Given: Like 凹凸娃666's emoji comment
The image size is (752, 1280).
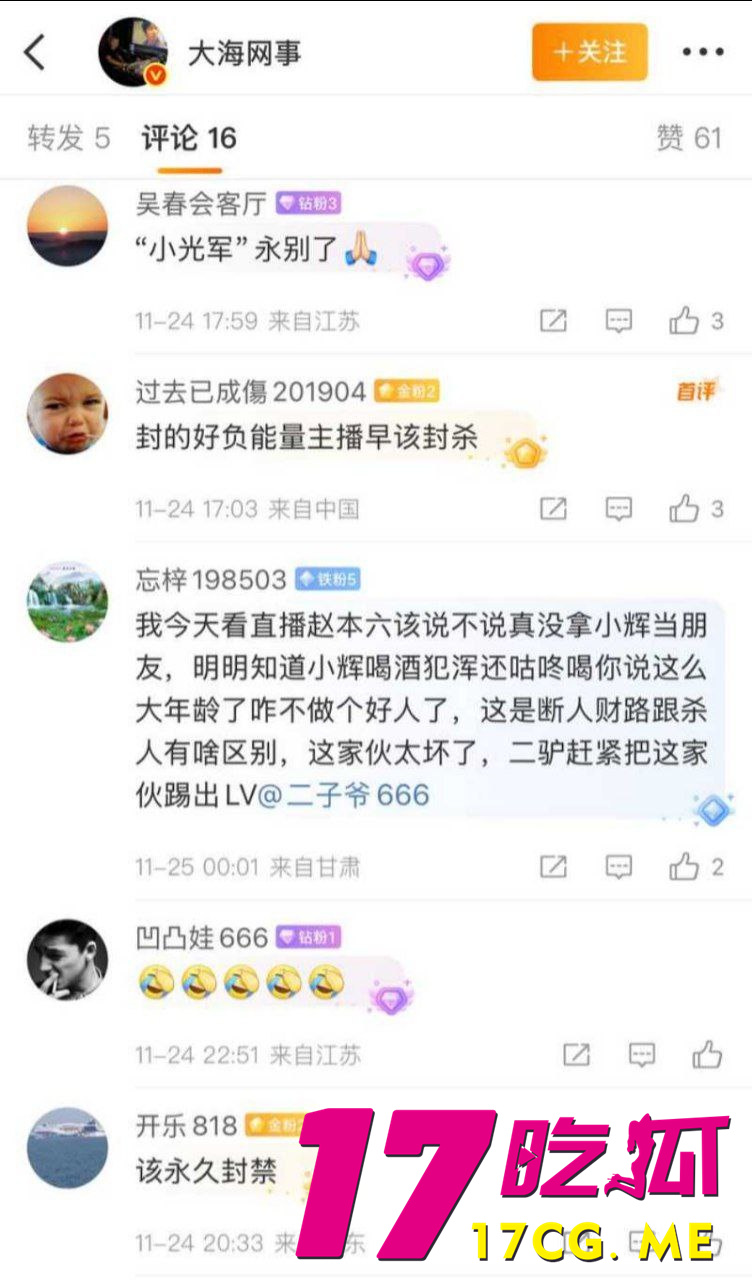Looking at the screenshot, I should (x=707, y=1054).
